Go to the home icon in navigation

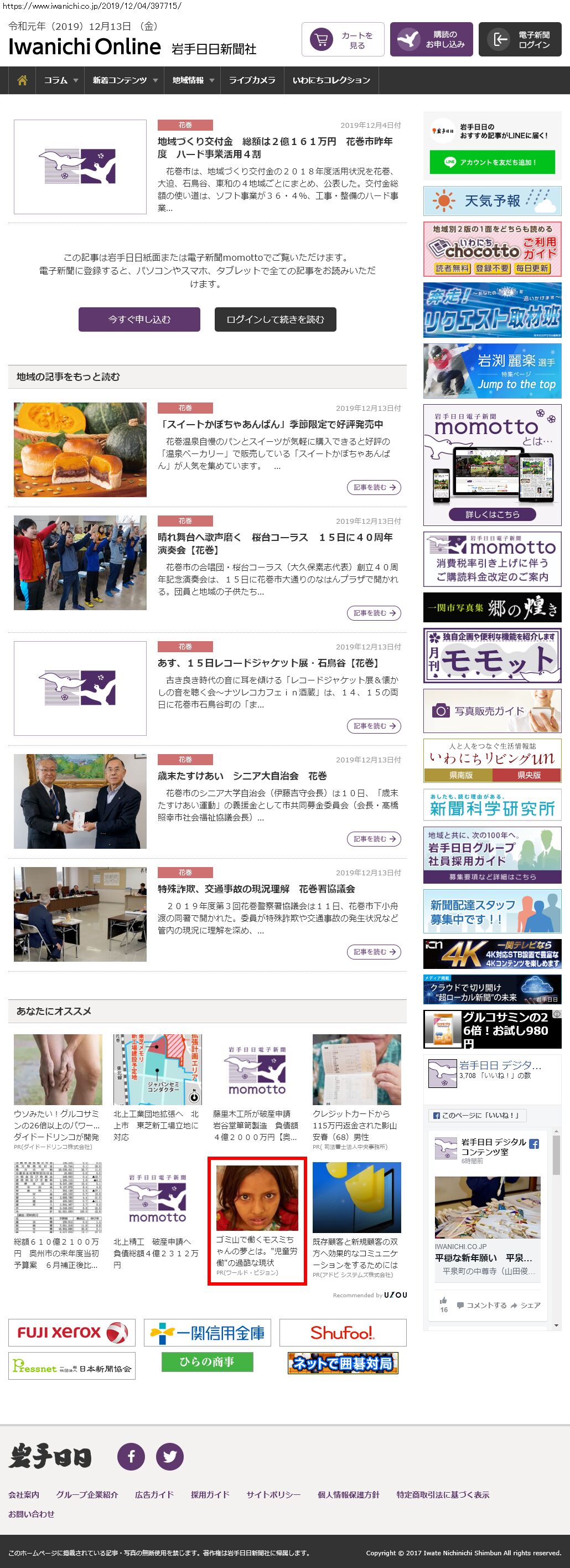[23, 80]
